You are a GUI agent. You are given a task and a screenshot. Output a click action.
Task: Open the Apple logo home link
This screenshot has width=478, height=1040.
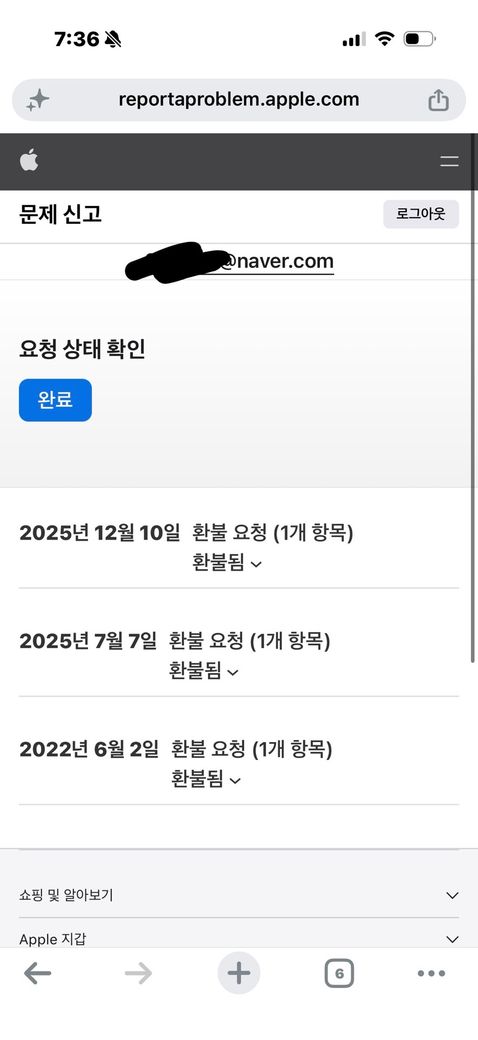tap(29, 161)
